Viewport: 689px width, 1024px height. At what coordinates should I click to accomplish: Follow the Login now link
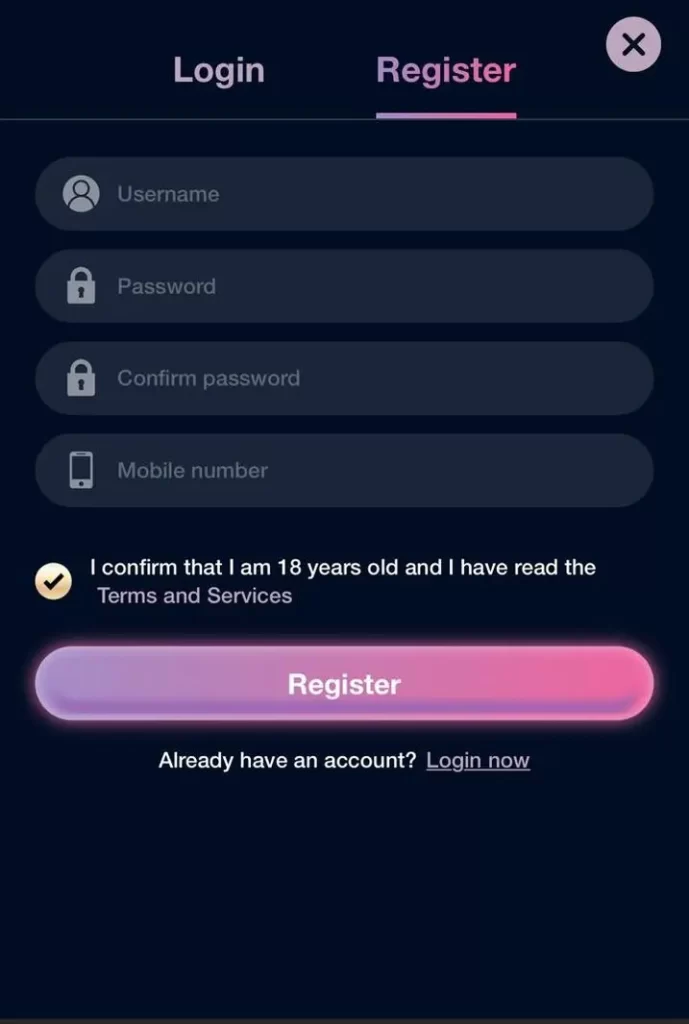click(x=477, y=761)
